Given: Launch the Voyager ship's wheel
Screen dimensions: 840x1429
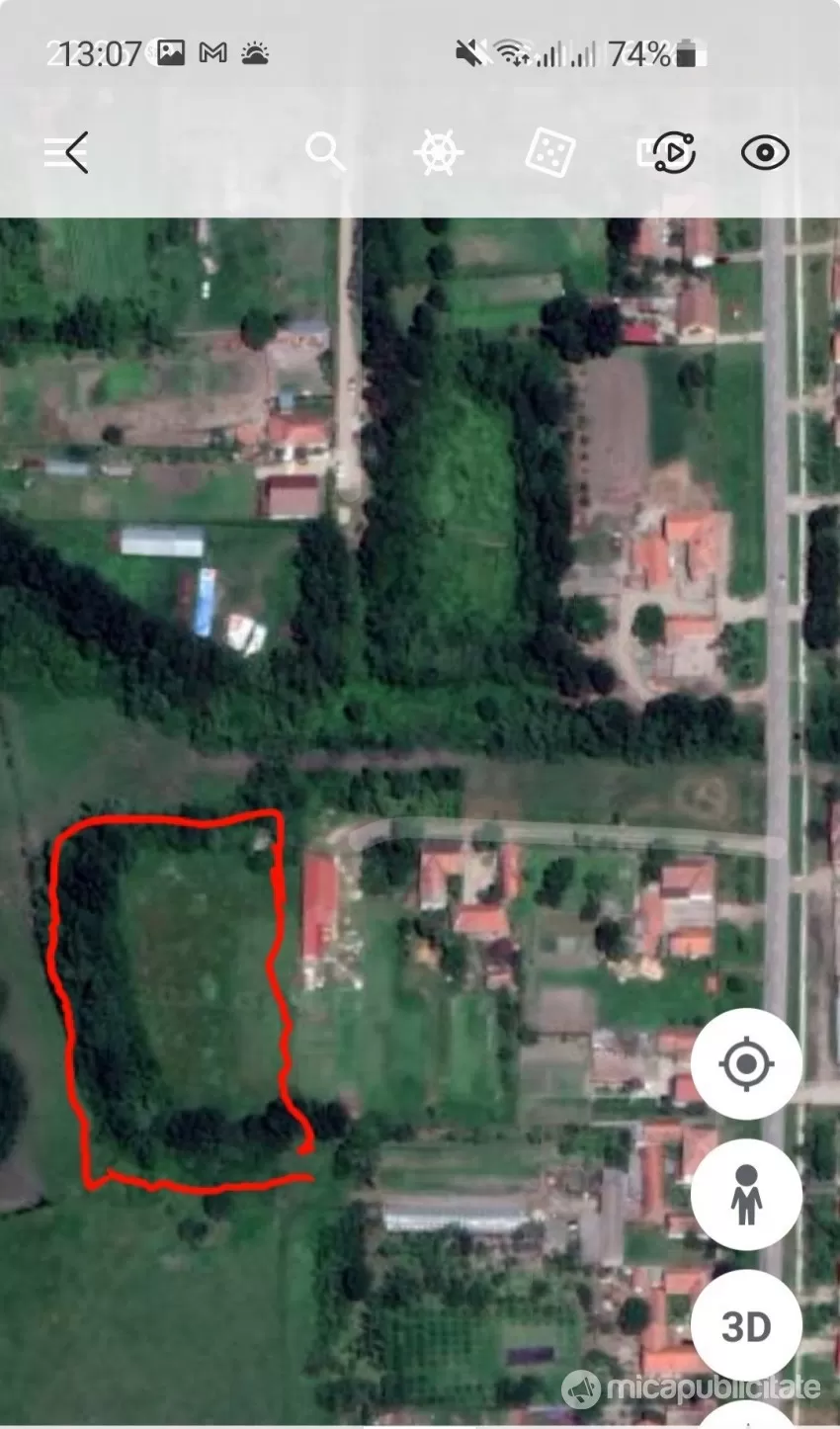Looking at the screenshot, I should pos(438,153).
